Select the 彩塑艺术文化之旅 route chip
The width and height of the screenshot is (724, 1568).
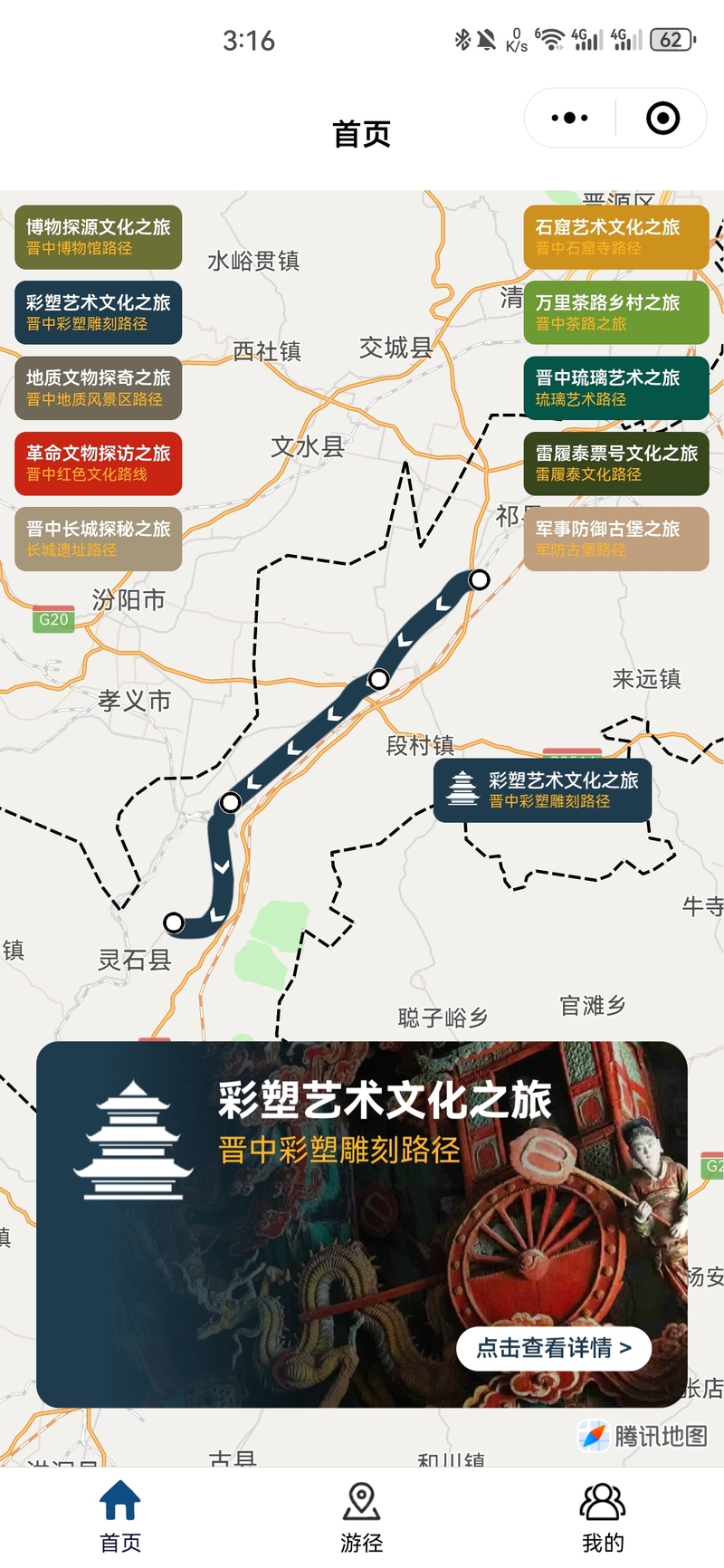98,312
